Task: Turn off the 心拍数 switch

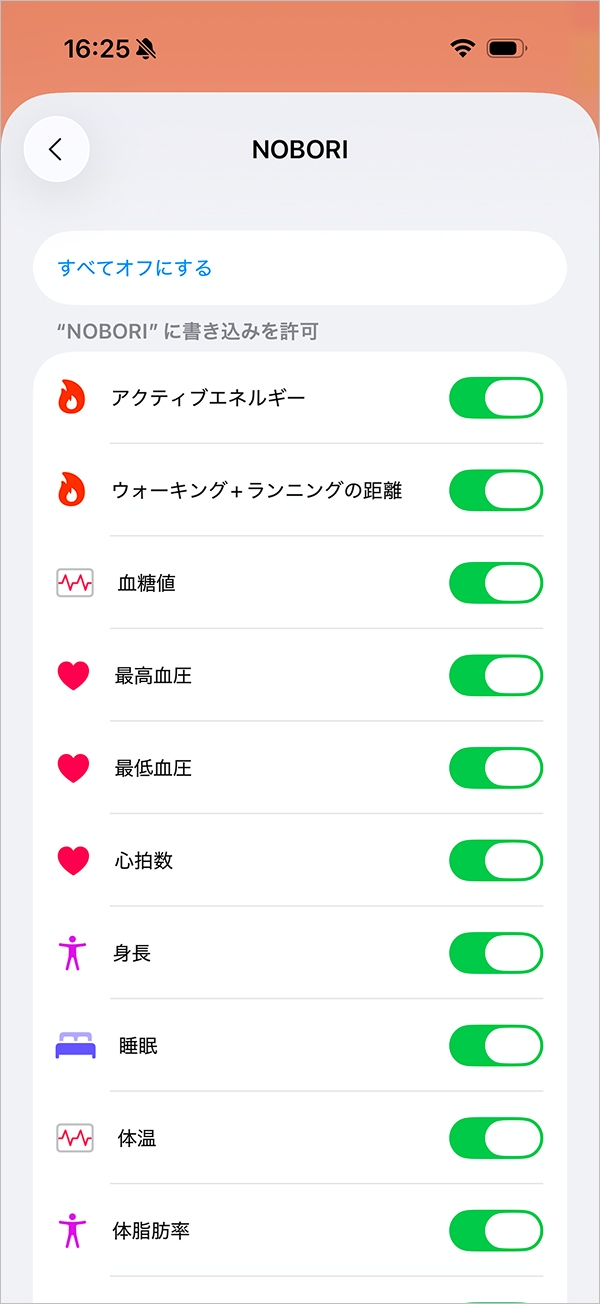Action: [x=495, y=861]
